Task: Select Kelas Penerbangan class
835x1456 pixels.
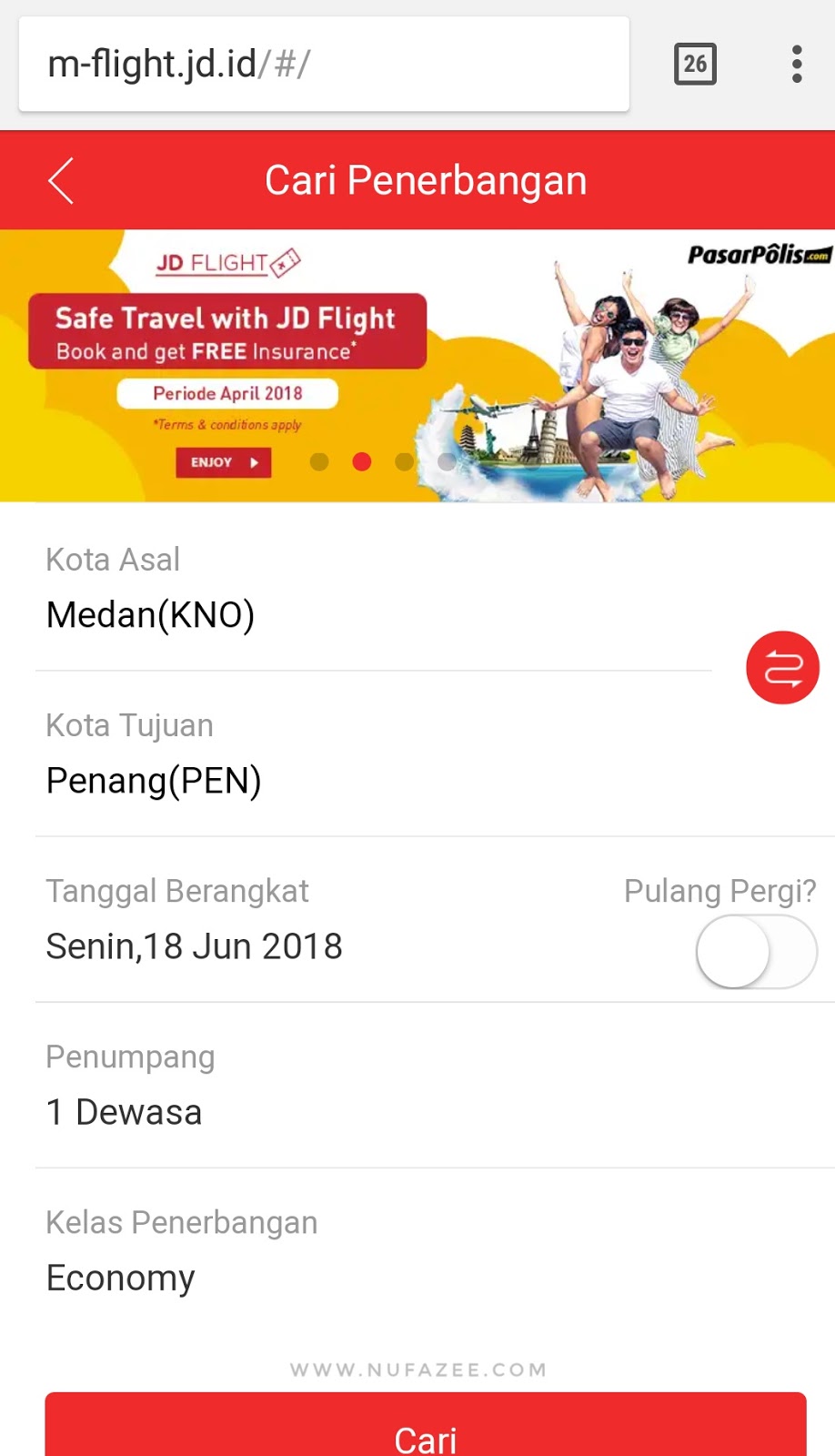Action: click(121, 1277)
